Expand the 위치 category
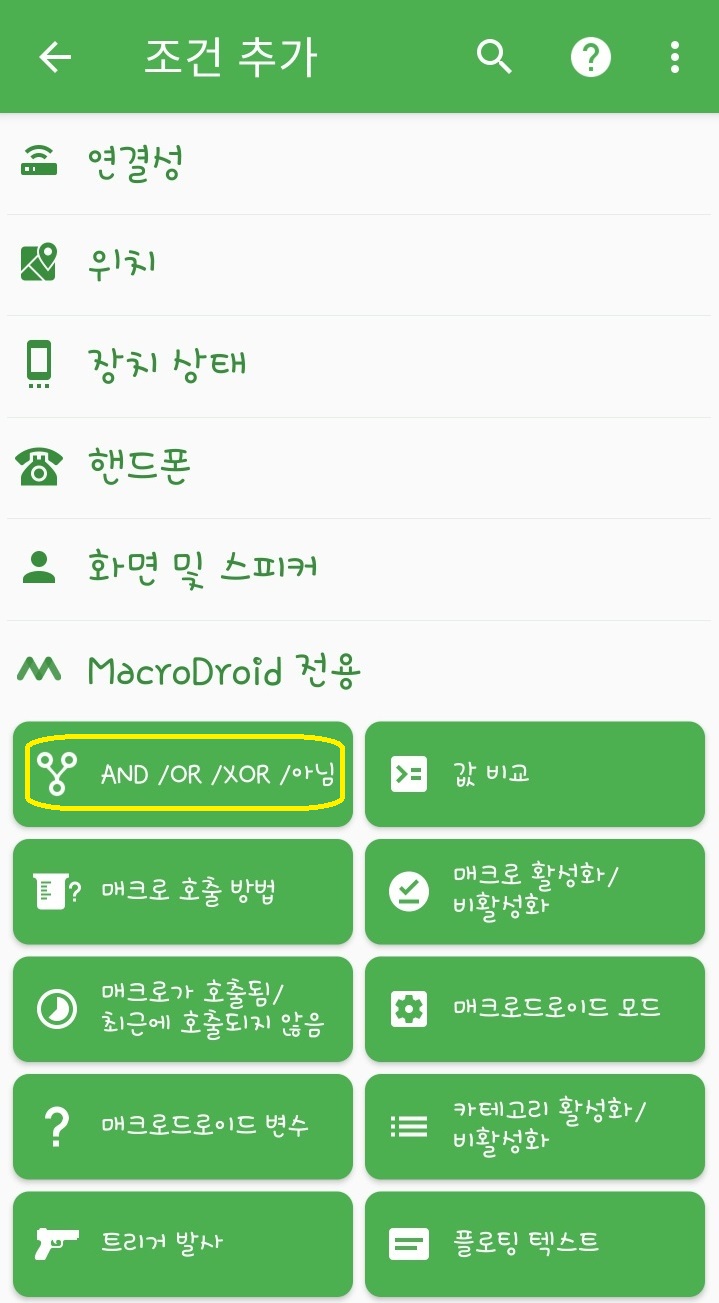 point(359,264)
